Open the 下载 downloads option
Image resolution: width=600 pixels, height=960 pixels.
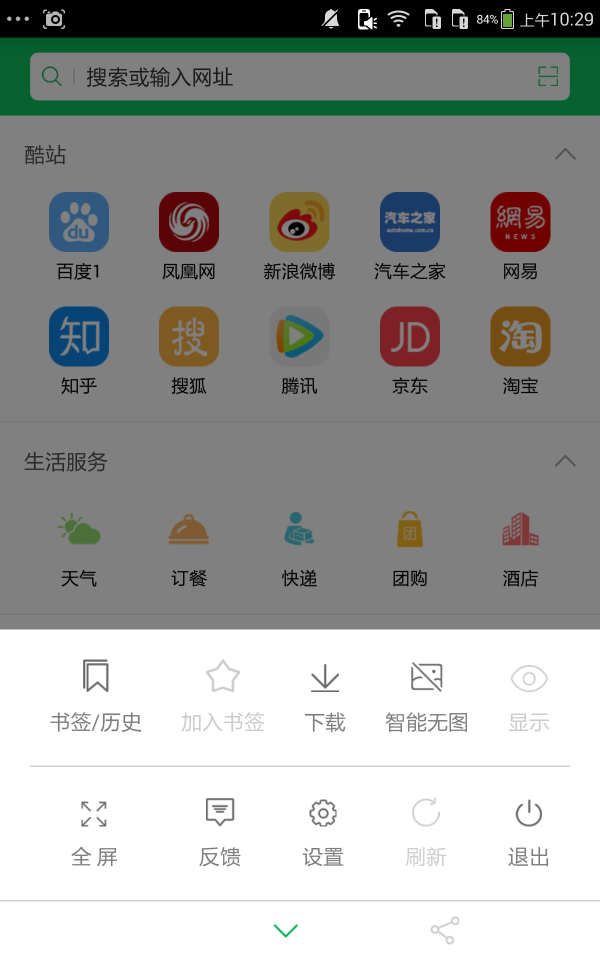325,696
